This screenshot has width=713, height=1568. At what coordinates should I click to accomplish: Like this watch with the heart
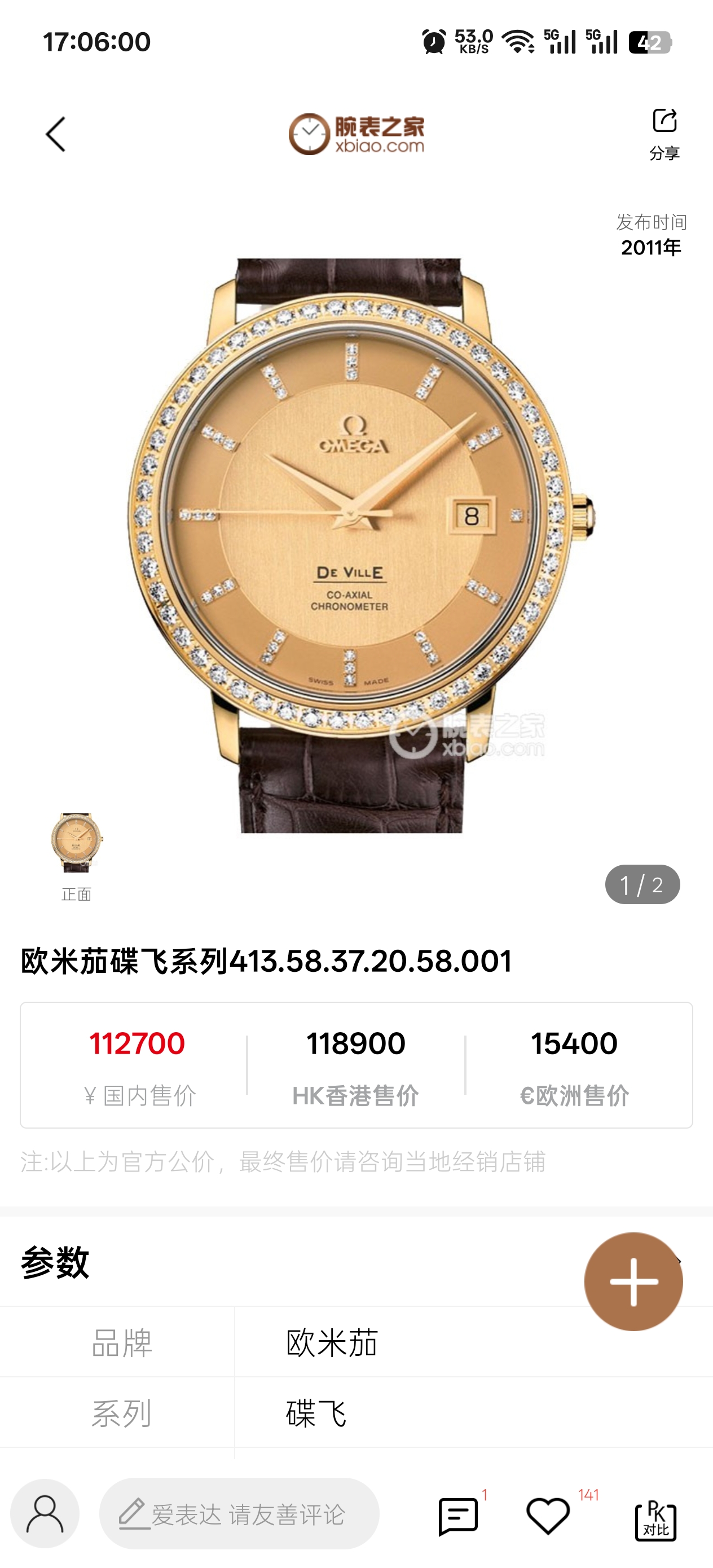click(548, 1516)
